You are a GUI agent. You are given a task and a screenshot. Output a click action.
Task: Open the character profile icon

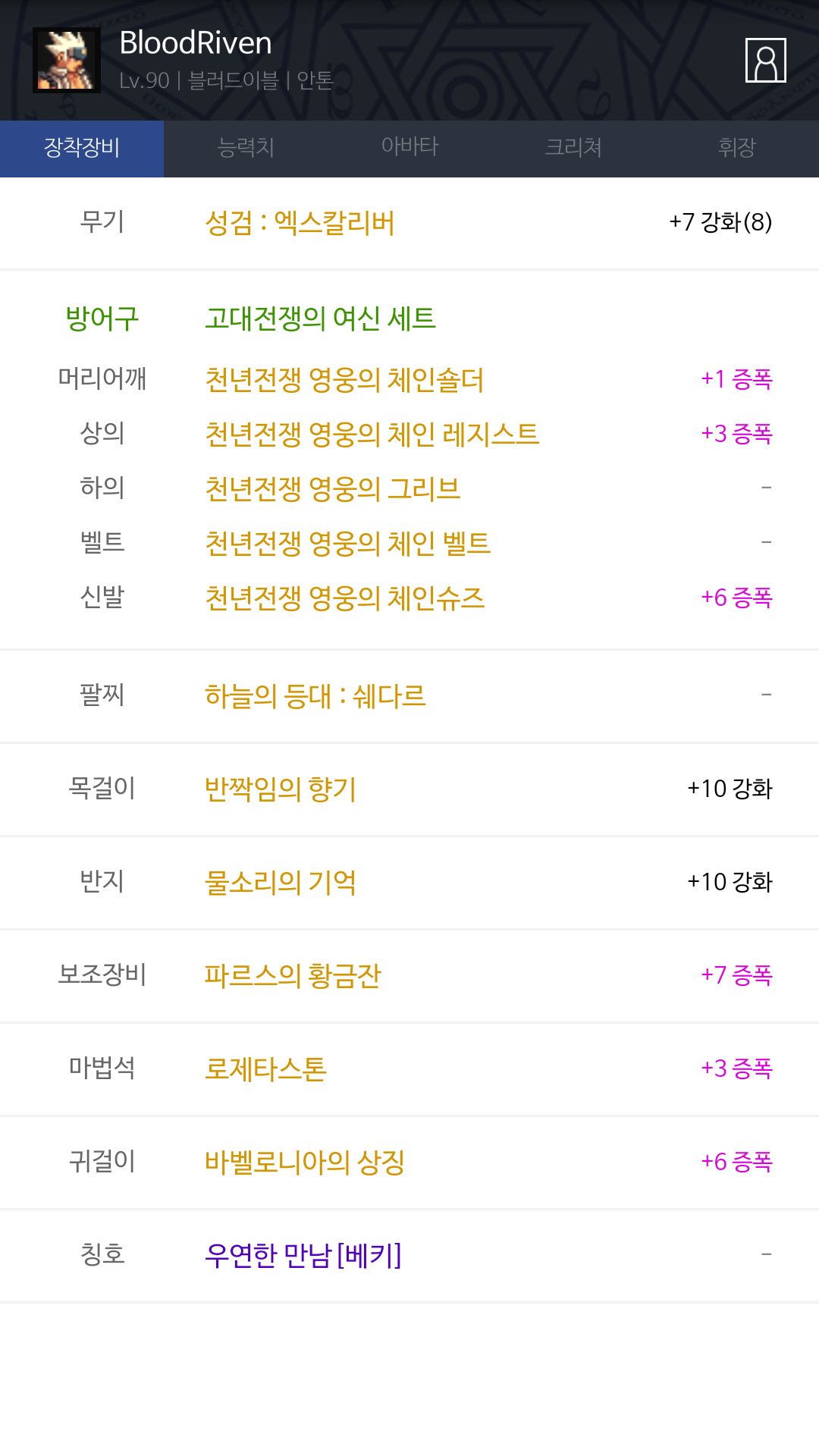pyautogui.click(x=765, y=60)
